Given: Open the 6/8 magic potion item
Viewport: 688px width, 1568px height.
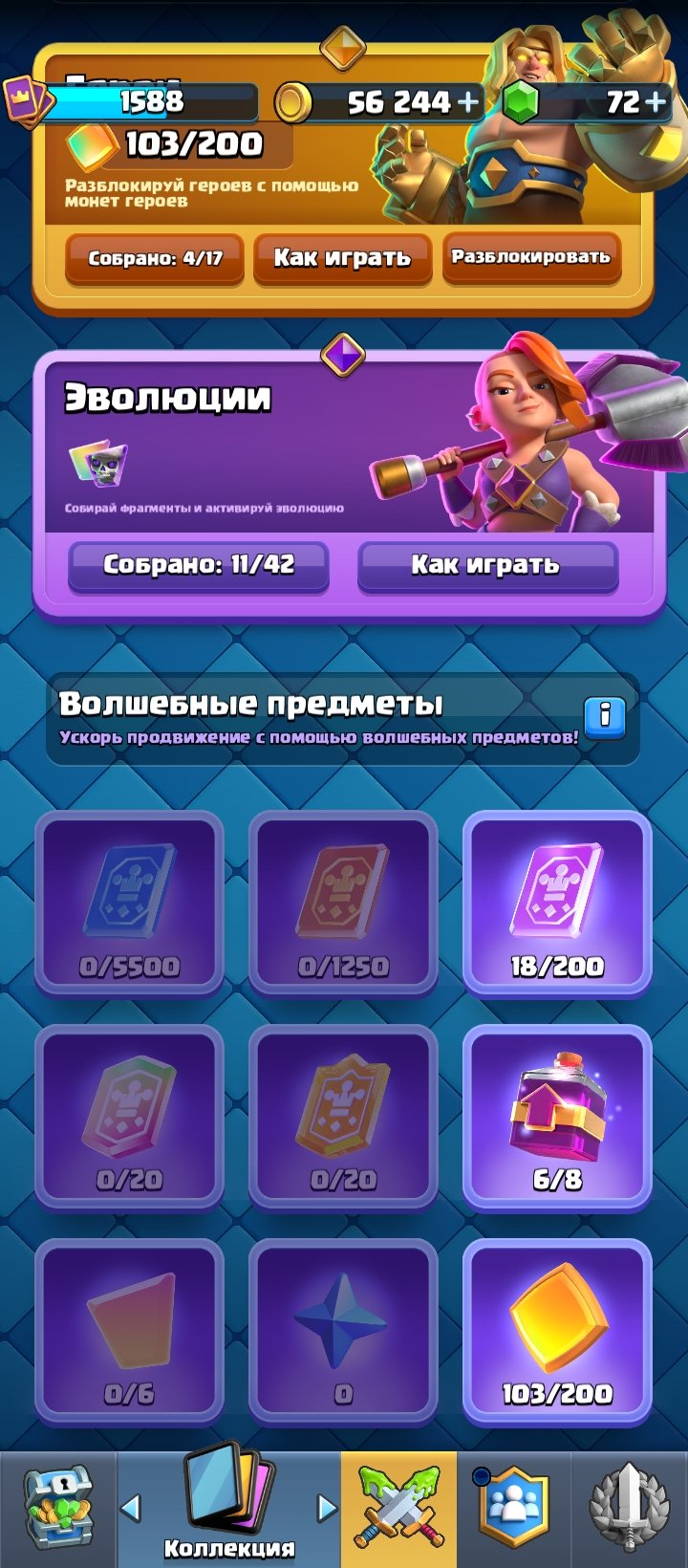Looking at the screenshot, I should [x=557, y=1117].
